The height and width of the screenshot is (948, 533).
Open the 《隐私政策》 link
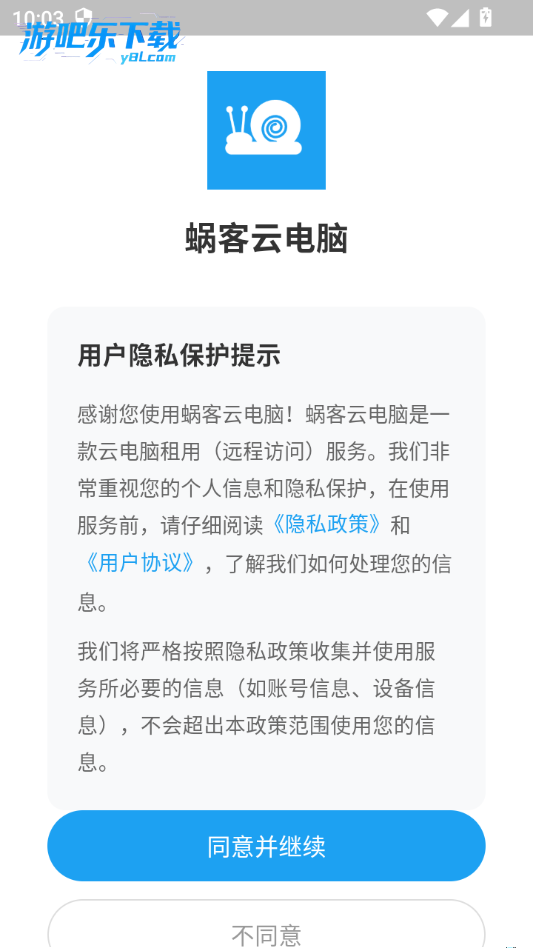pyautogui.click(x=327, y=524)
